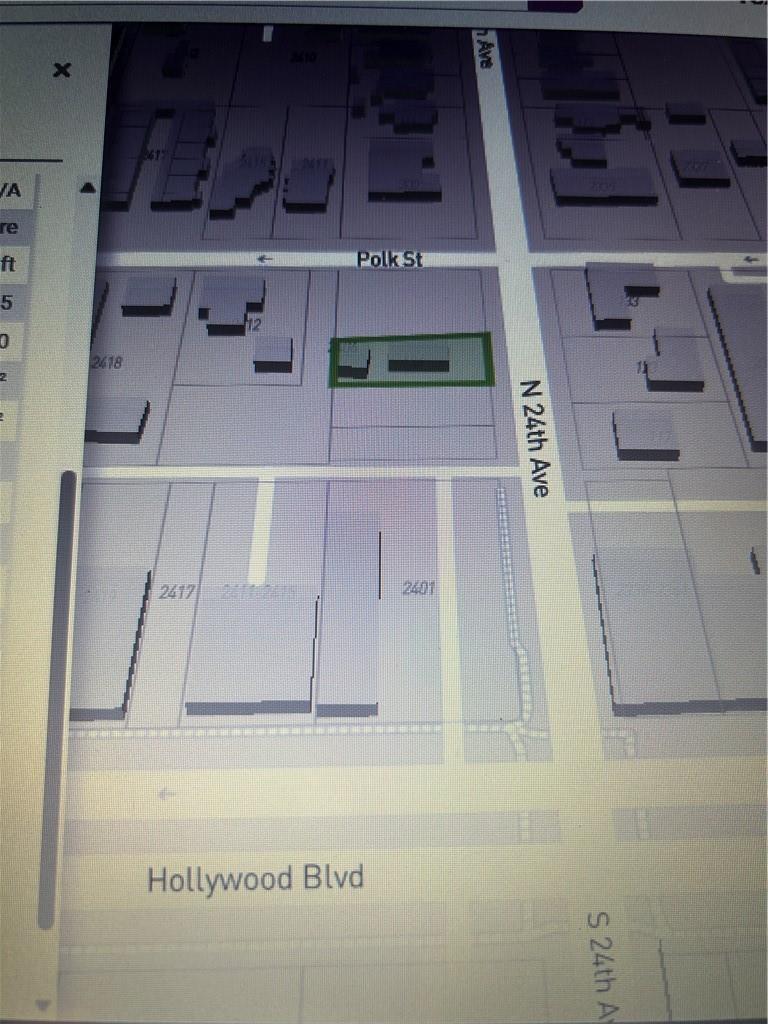Screen dimensions: 768x1024
Task: Tap the scroll up arrow in the panel
Action: point(88,187)
